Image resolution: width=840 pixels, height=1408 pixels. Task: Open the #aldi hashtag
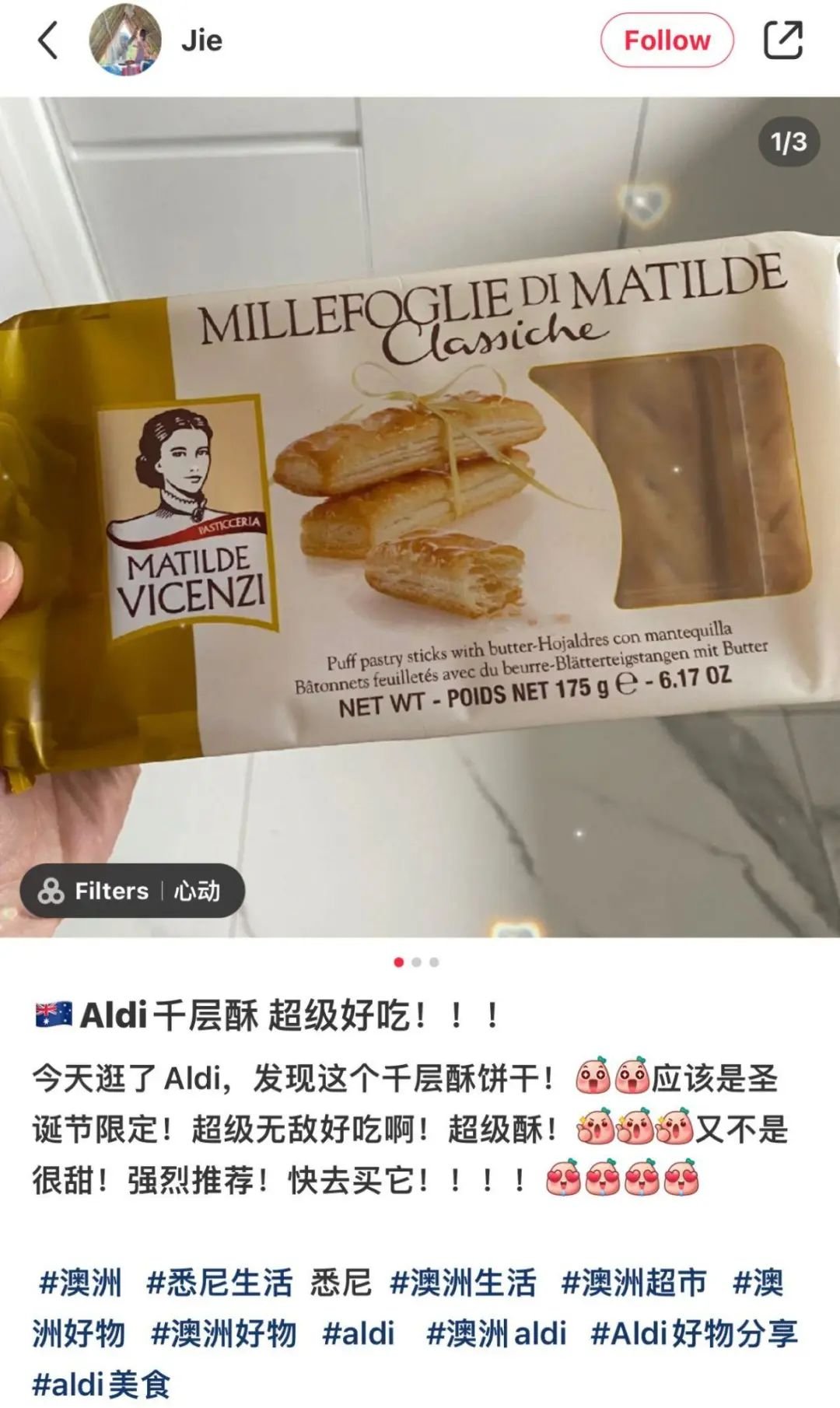click(x=359, y=1333)
